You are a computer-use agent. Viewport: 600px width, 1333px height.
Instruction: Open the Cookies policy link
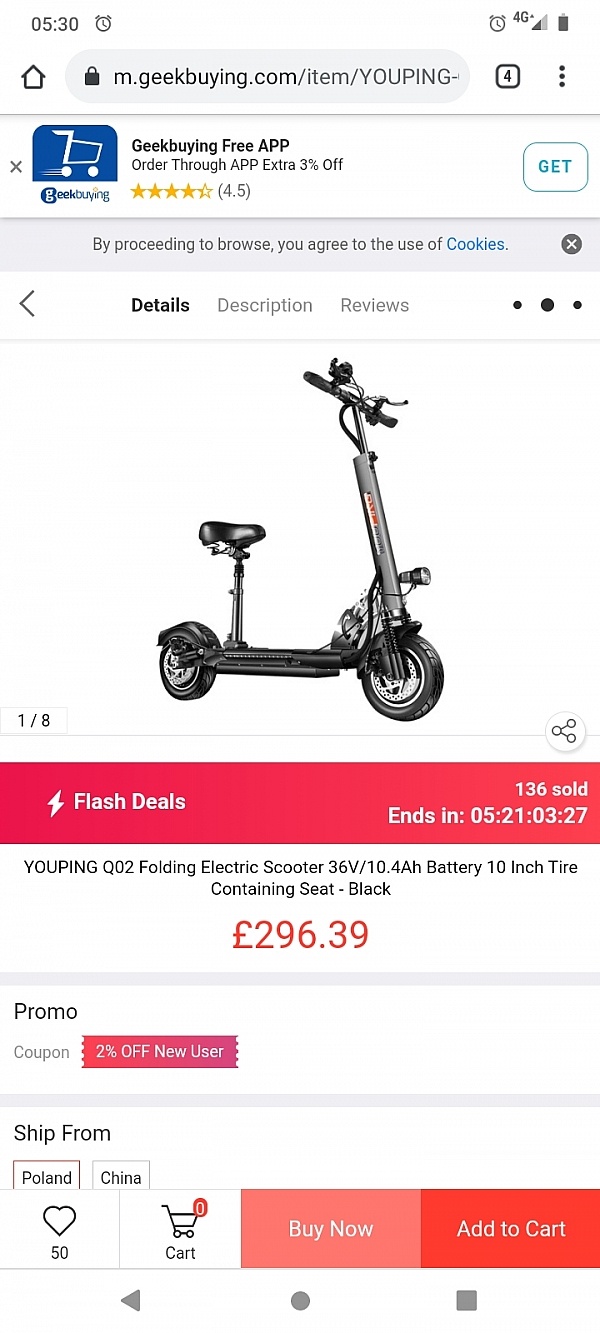click(x=475, y=244)
